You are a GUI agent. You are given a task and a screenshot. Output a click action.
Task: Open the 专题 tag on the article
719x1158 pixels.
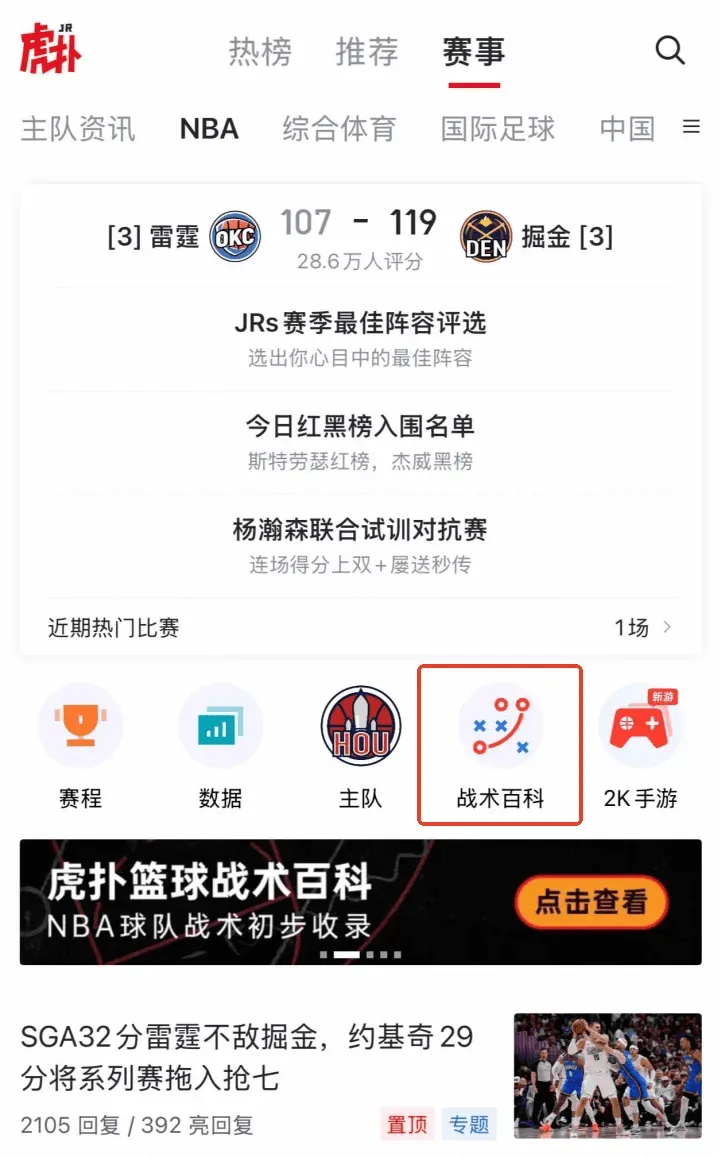pyautogui.click(x=468, y=1124)
